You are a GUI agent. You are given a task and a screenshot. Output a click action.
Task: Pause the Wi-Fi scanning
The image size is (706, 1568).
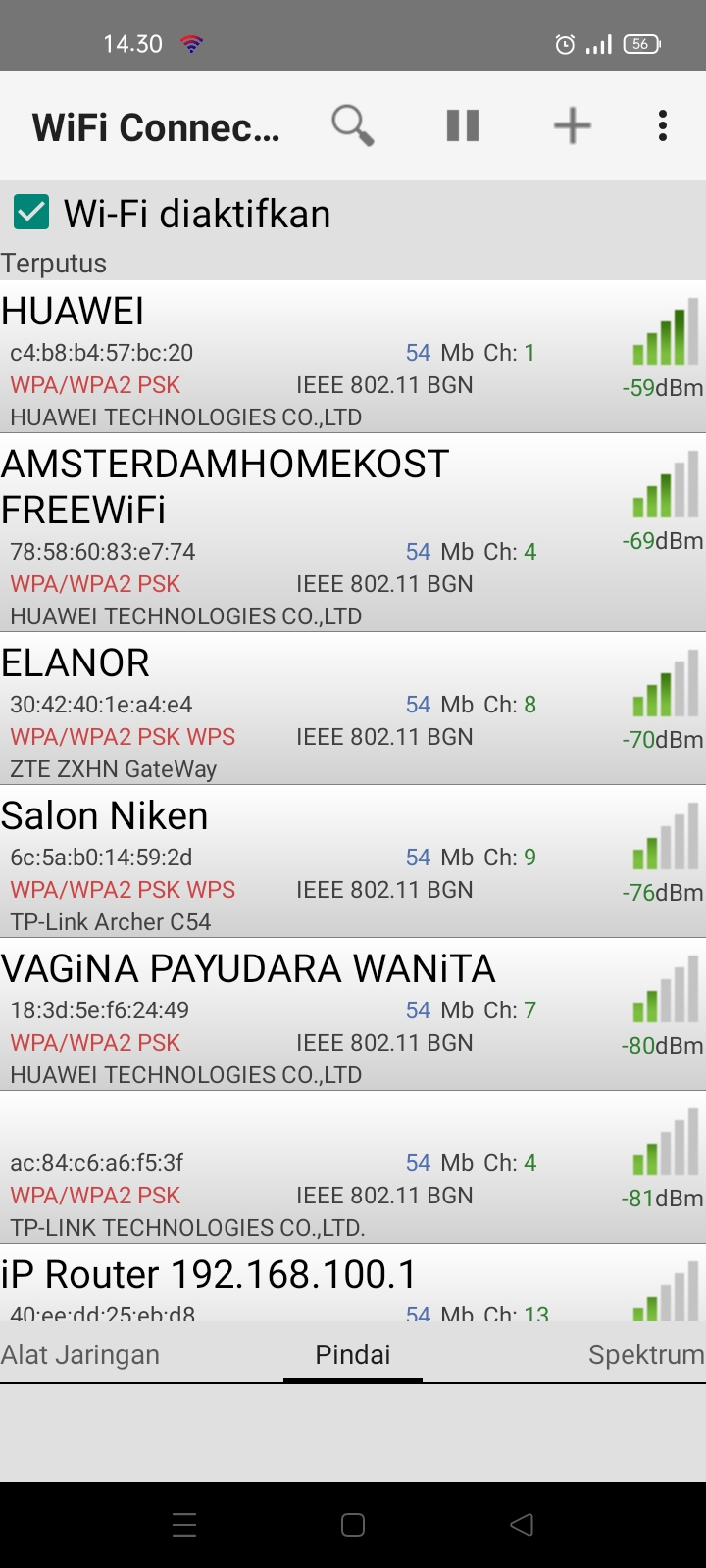[x=463, y=125]
